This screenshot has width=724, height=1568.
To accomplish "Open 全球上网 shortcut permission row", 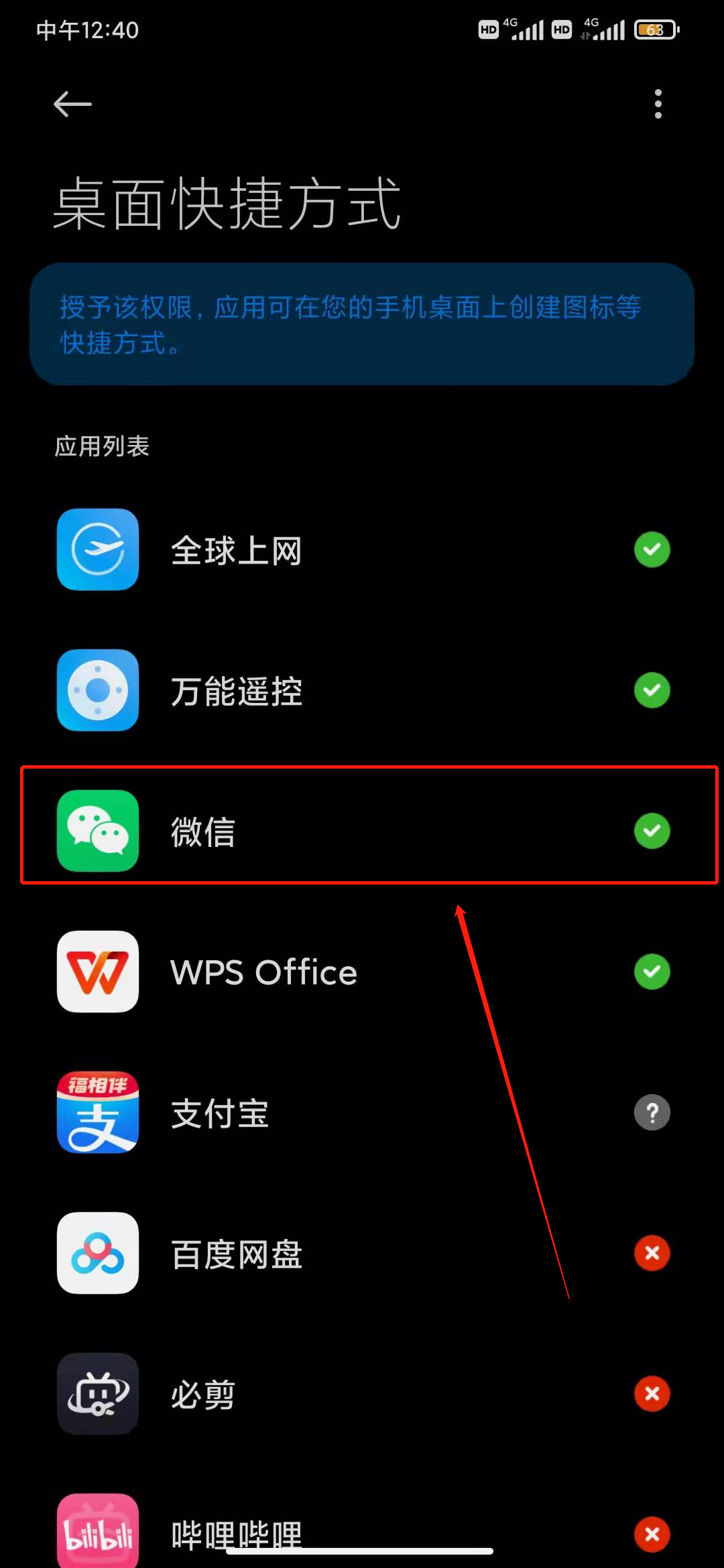I will click(362, 550).
